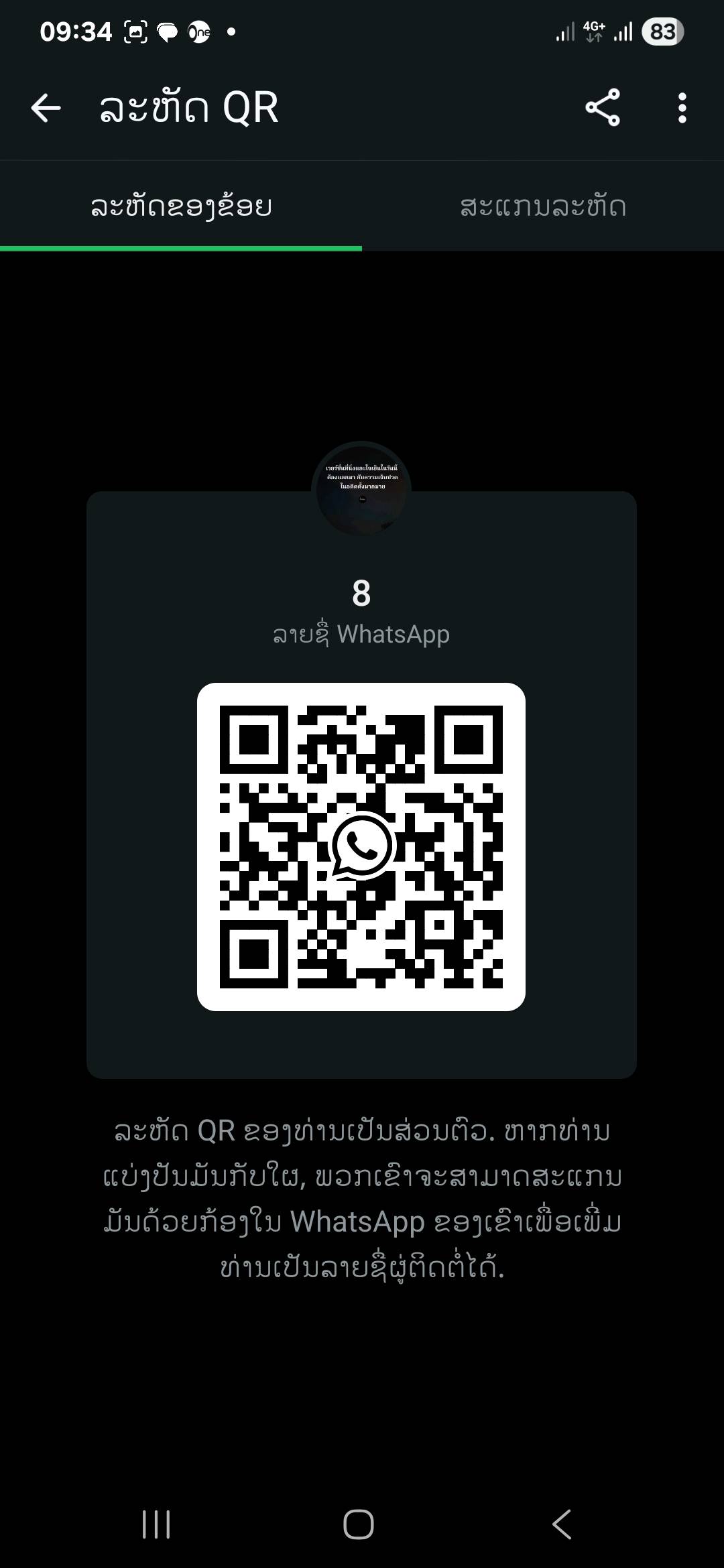Open the three-dot overflow menu
Screen dimensions: 724x1568
click(682, 108)
